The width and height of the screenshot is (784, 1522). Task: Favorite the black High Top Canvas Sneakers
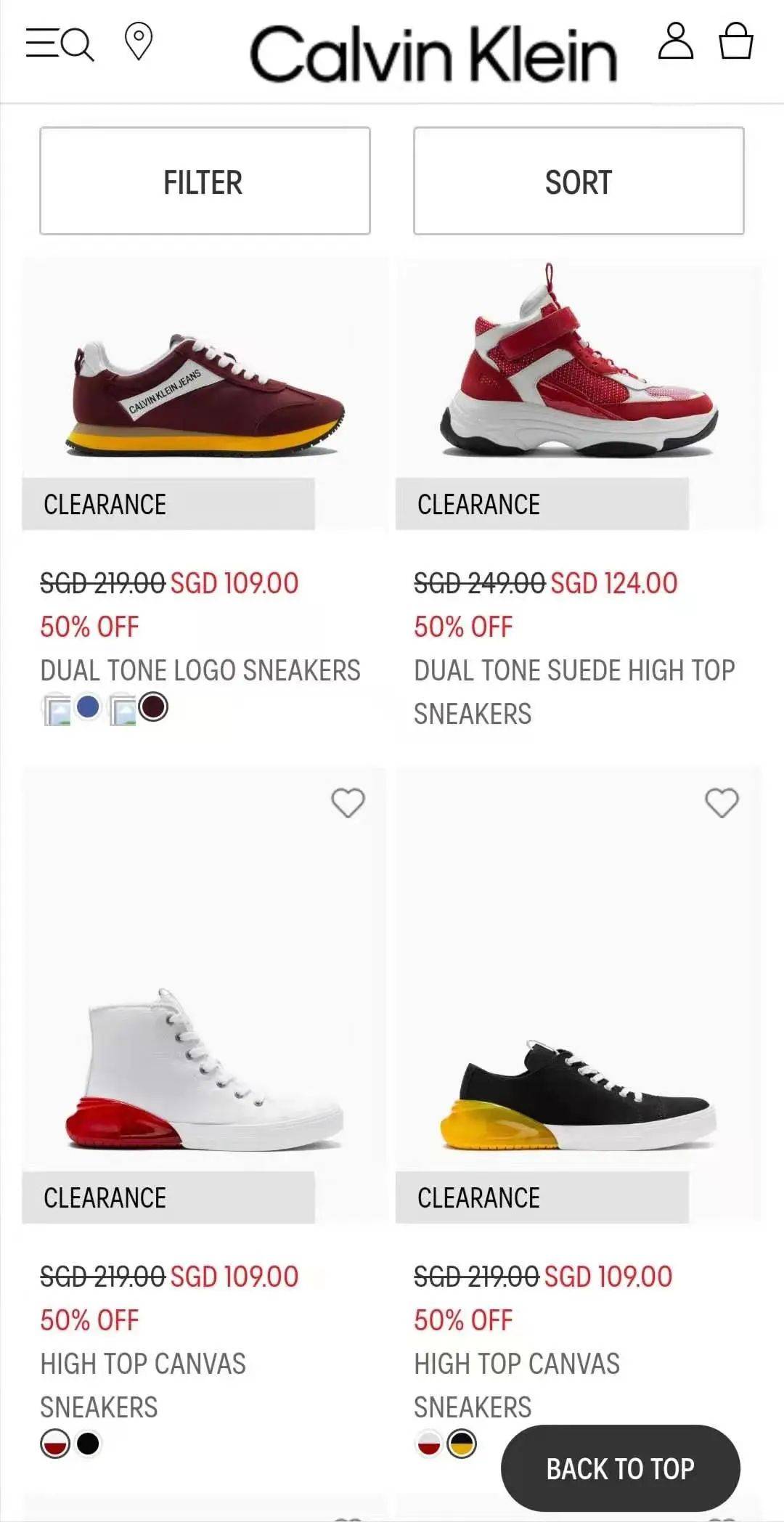[722, 802]
